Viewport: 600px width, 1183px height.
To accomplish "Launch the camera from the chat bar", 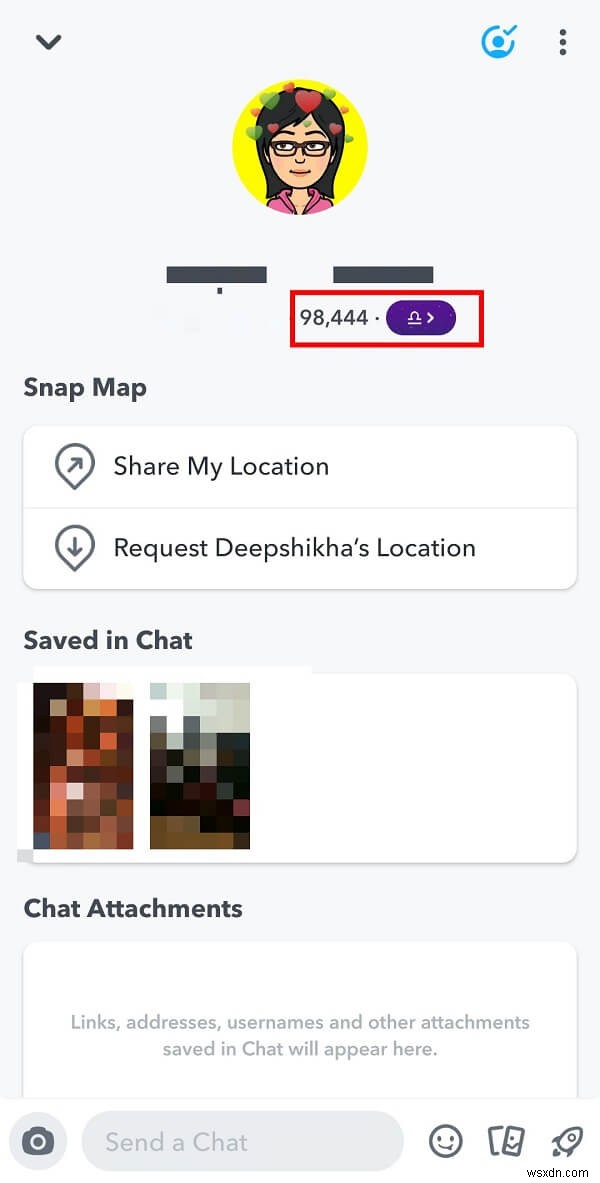I will coord(38,1141).
